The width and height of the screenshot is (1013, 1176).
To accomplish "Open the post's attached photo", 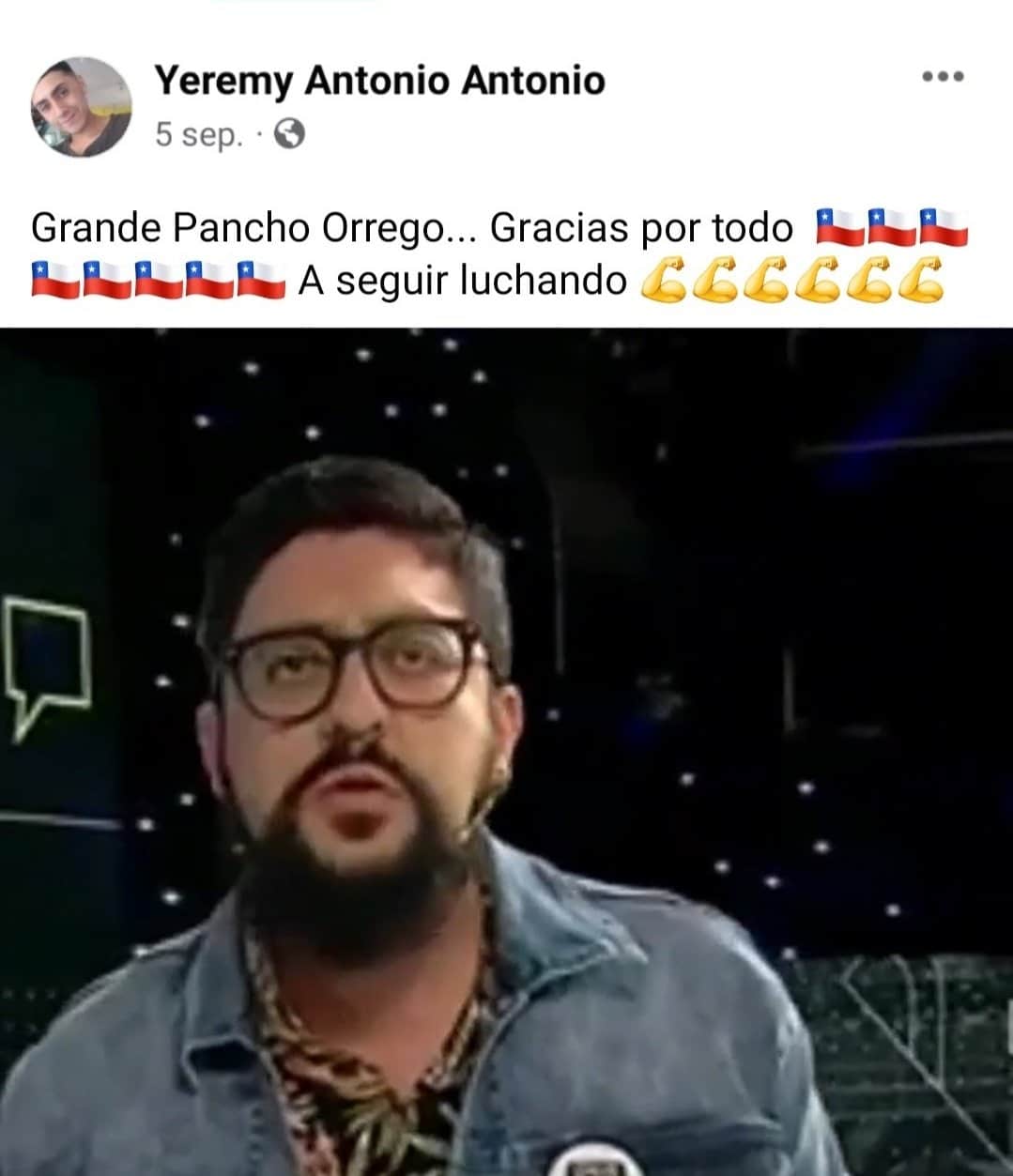I will (x=507, y=751).
